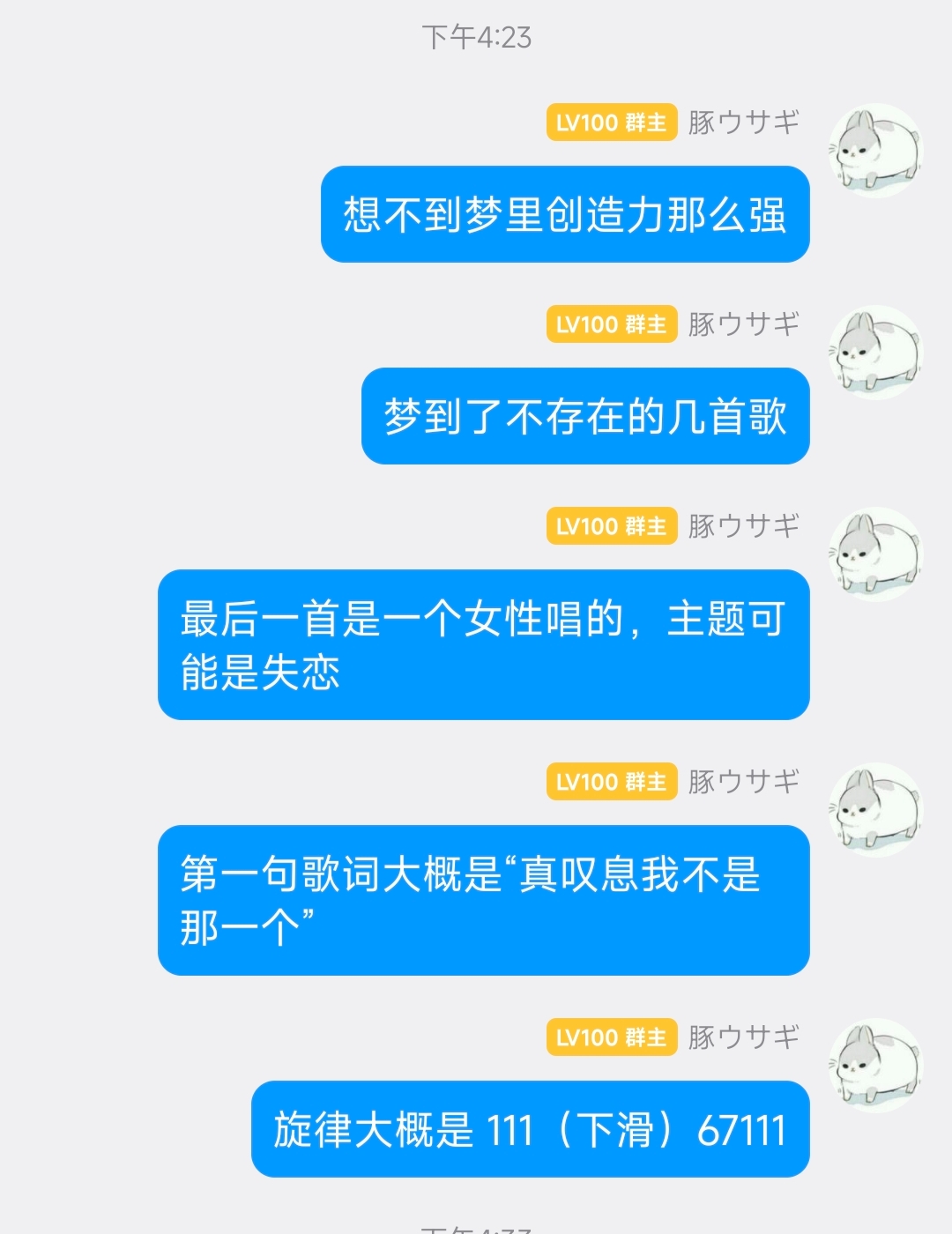The width and height of the screenshot is (952, 1234).
Task: View the sender's profile from the "最后一首是一个女性唱的" message avatar
Action: click(x=874, y=554)
